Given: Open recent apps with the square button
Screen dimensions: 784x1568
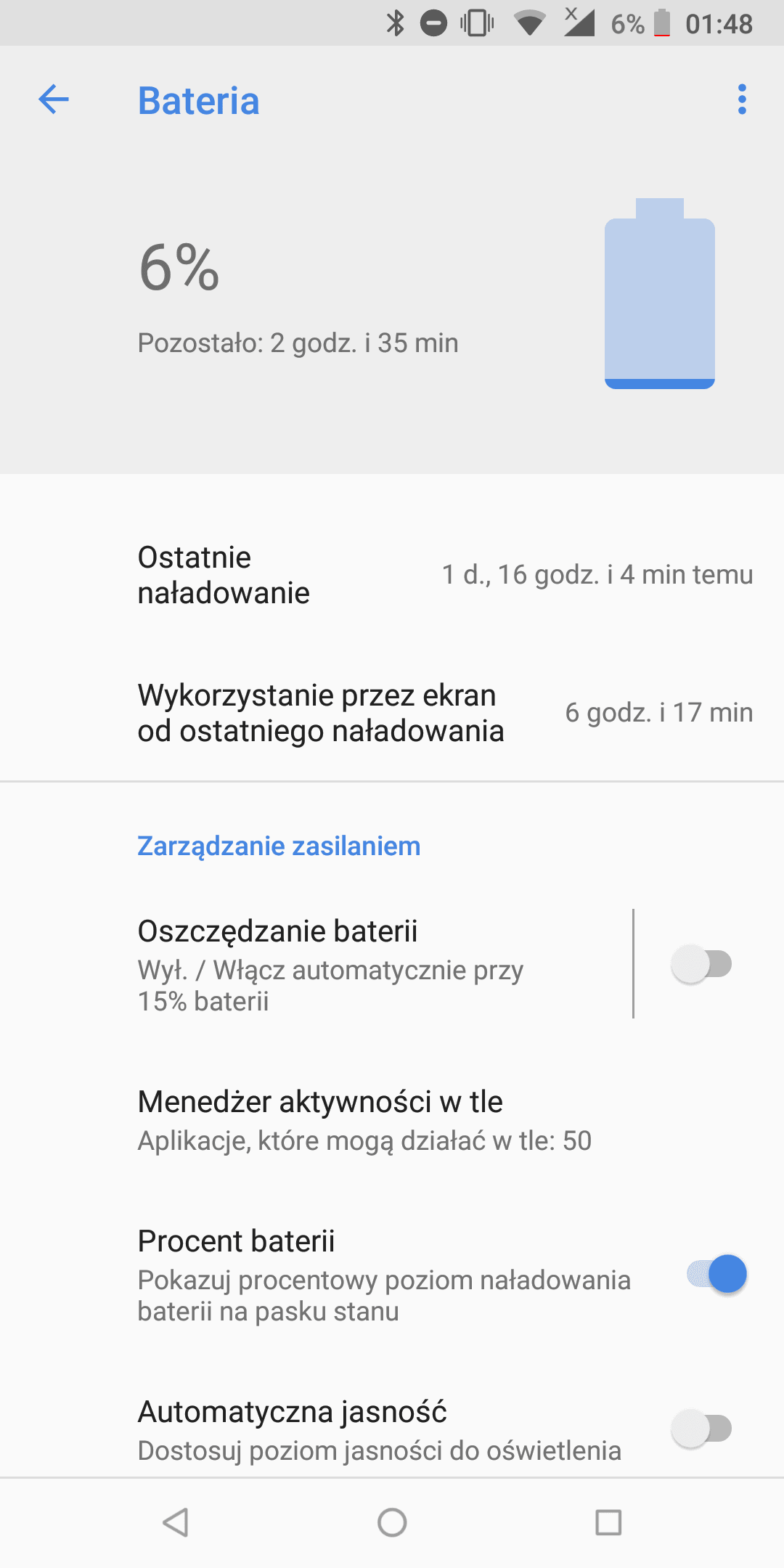Looking at the screenshot, I should [x=608, y=1522].
